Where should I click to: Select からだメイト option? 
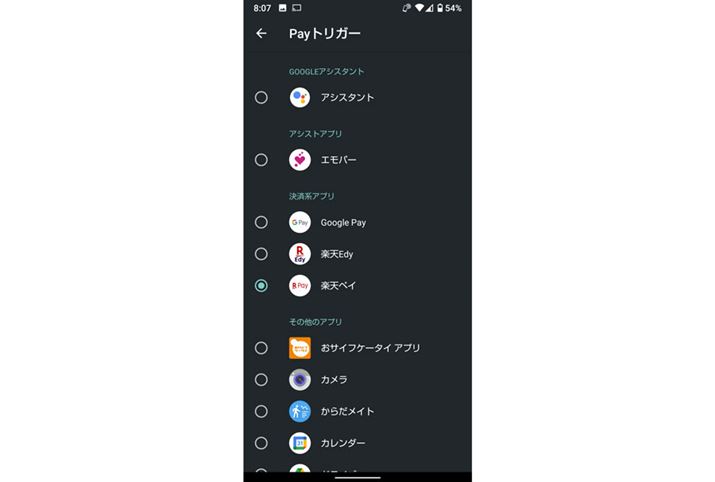click(261, 411)
